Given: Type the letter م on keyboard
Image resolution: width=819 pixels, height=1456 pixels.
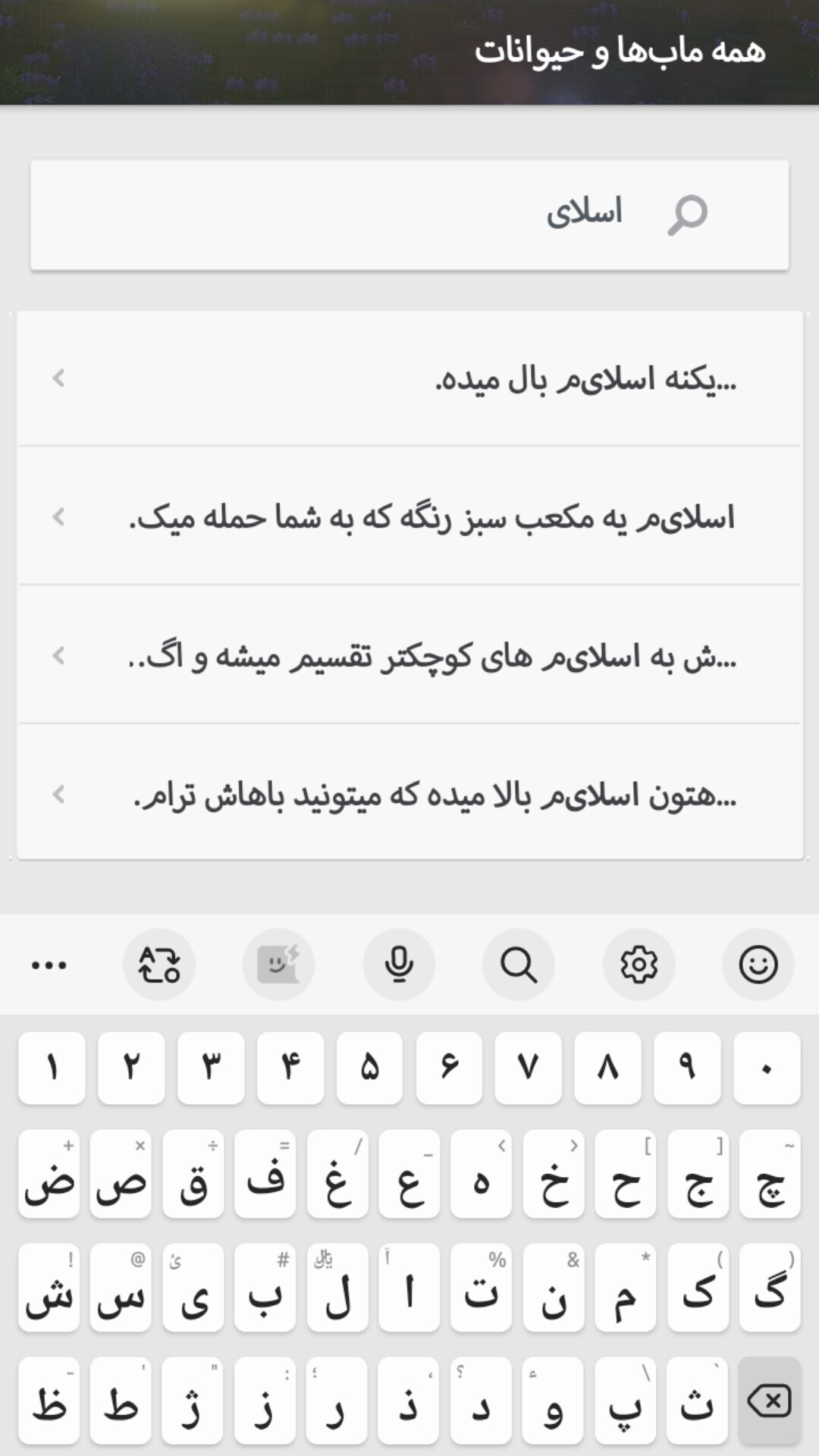Looking at the screenshot, I should [625, 1289].
